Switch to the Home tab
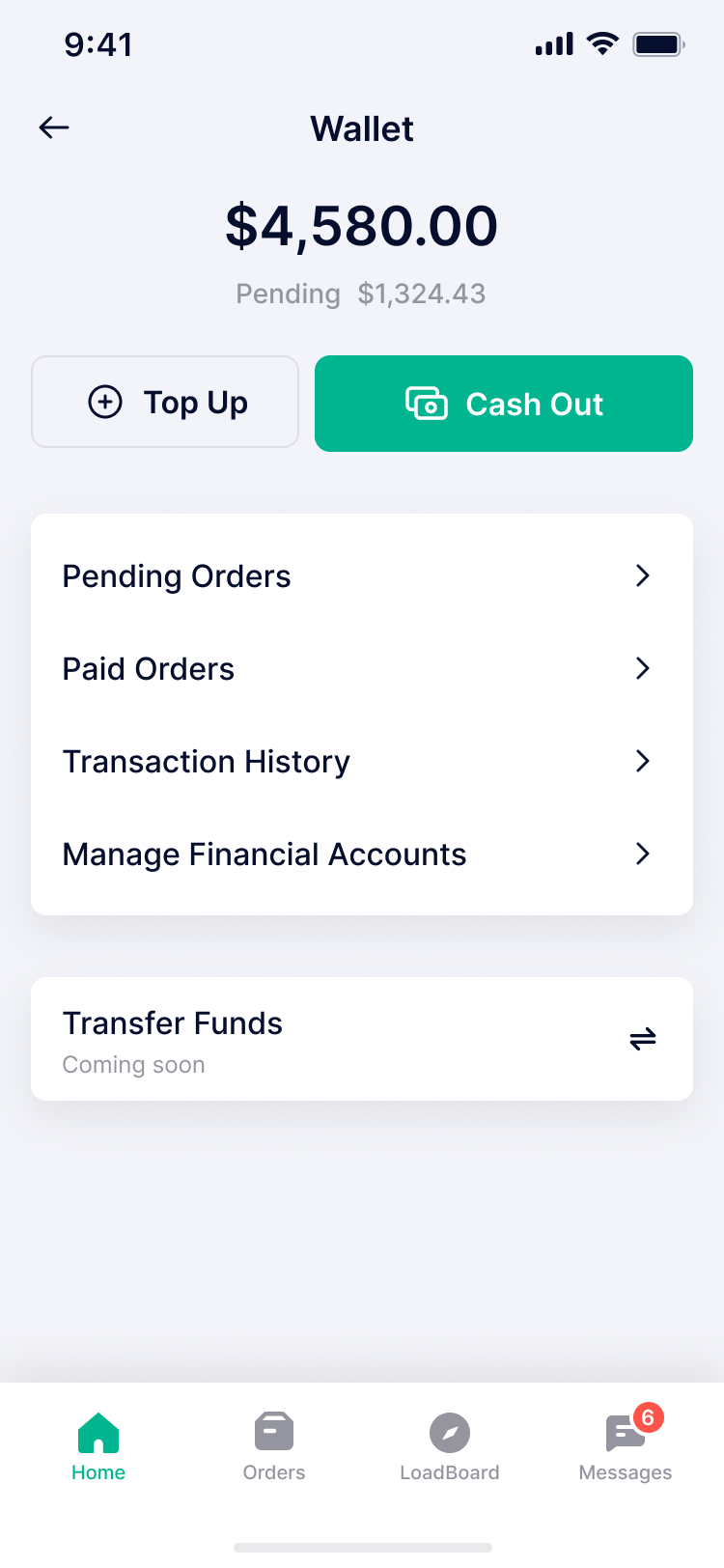The width and height of the screenshot is (724, 1568). [x=98, y=1446]
